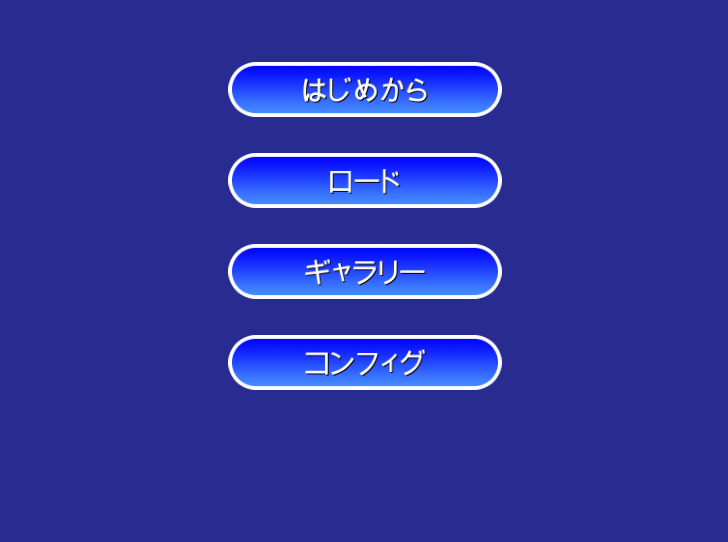Start a new game with はじめから
This screenshot has width=728, height=542.
(364, 90)
